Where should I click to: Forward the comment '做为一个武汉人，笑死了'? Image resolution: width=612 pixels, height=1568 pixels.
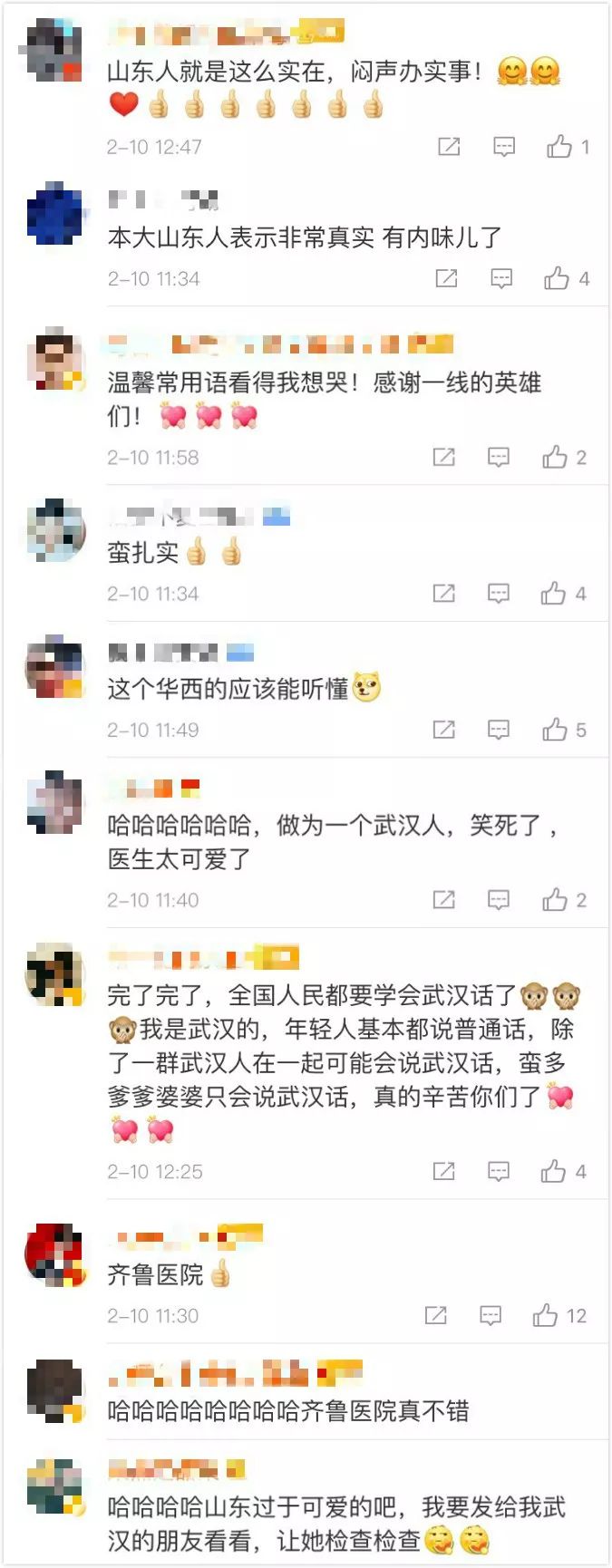point(443,899)
